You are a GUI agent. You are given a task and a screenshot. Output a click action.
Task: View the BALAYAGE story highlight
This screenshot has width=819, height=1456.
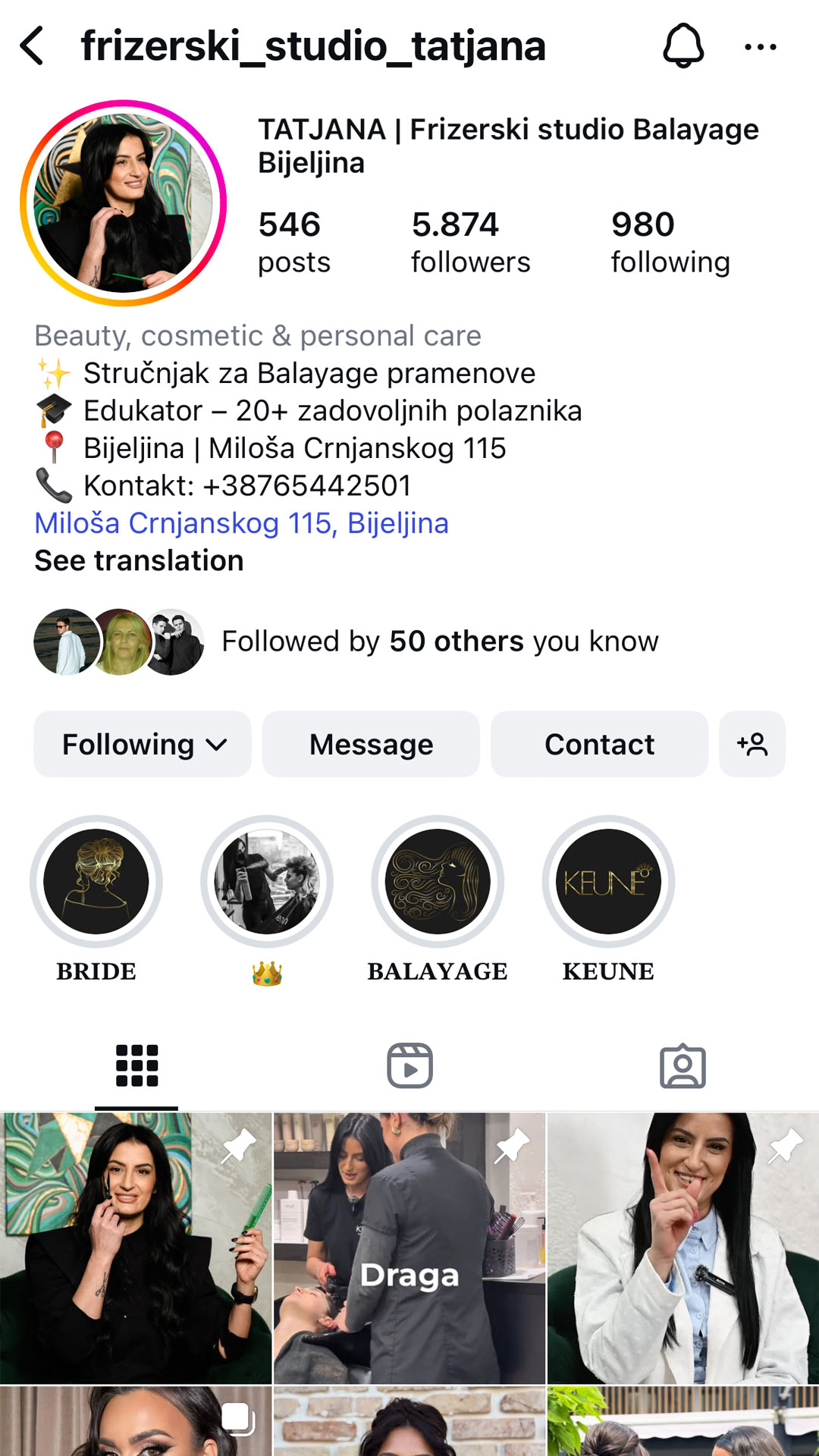pyautogui.click(x=438, y=881)
